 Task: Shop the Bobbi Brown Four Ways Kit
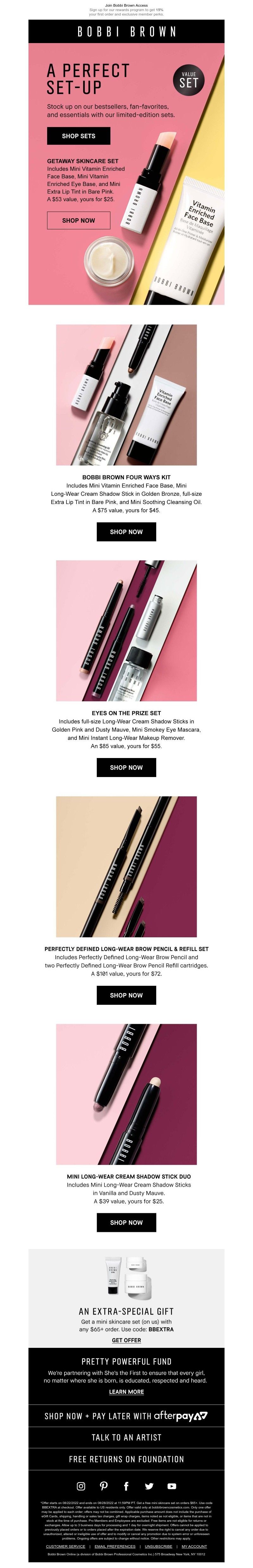(x=126, y=532)
